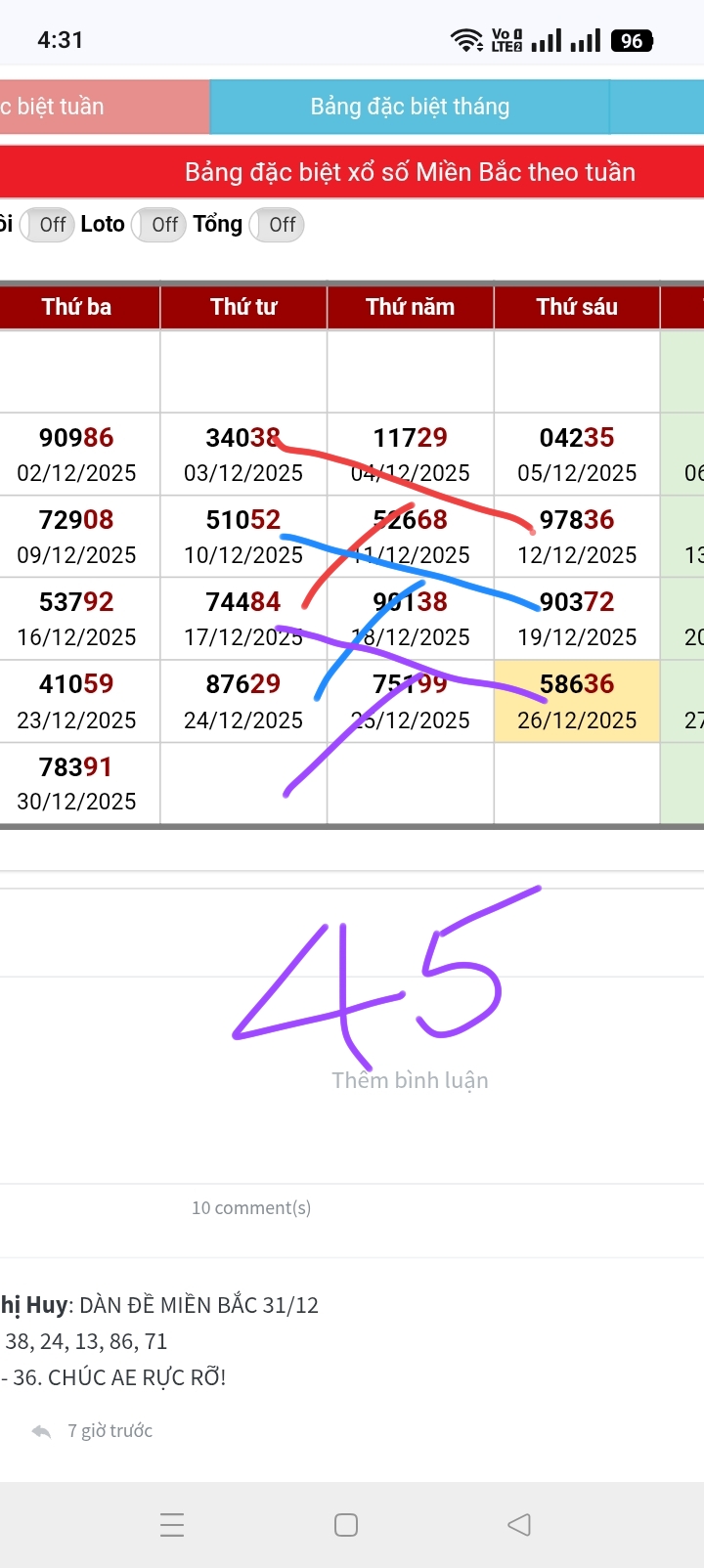This screenshot has height=1568, width=704.
Task: Select the đặc biệt tuần tab
Action: coord(98,107)
